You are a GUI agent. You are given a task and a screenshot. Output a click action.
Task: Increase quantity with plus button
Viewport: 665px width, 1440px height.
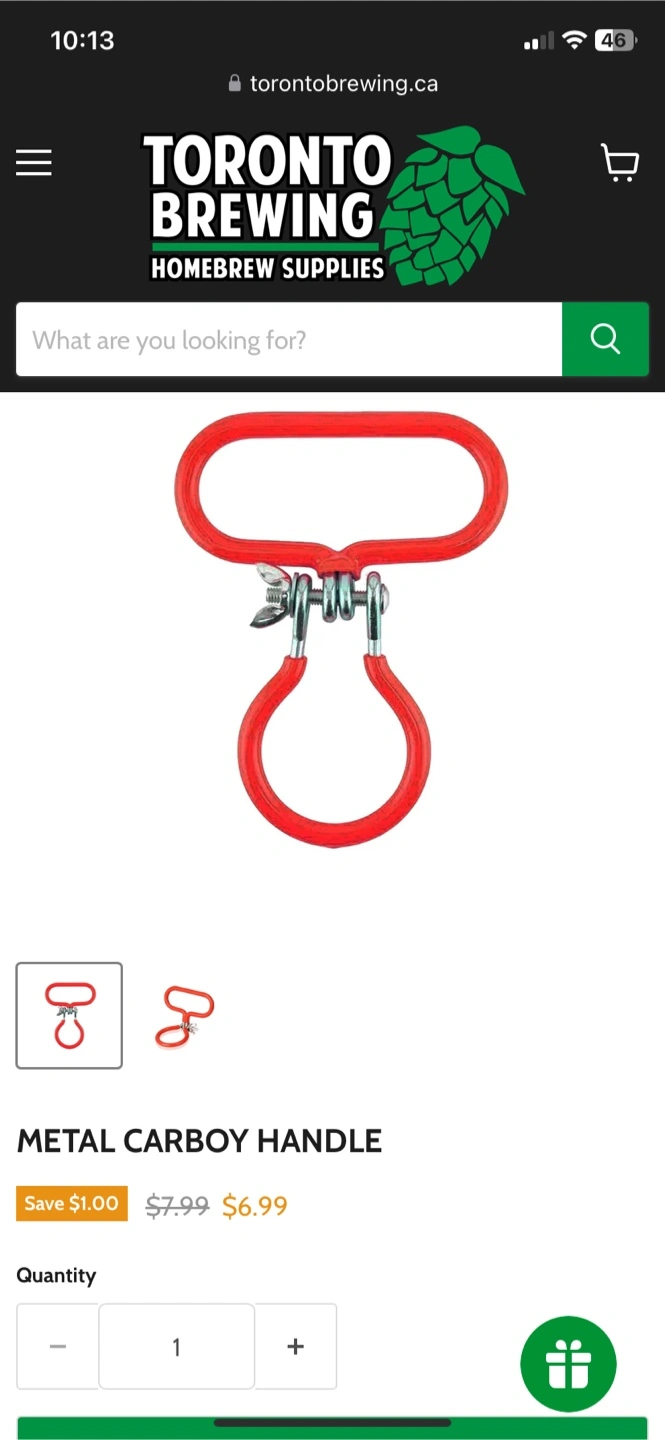coord(295,1346)
